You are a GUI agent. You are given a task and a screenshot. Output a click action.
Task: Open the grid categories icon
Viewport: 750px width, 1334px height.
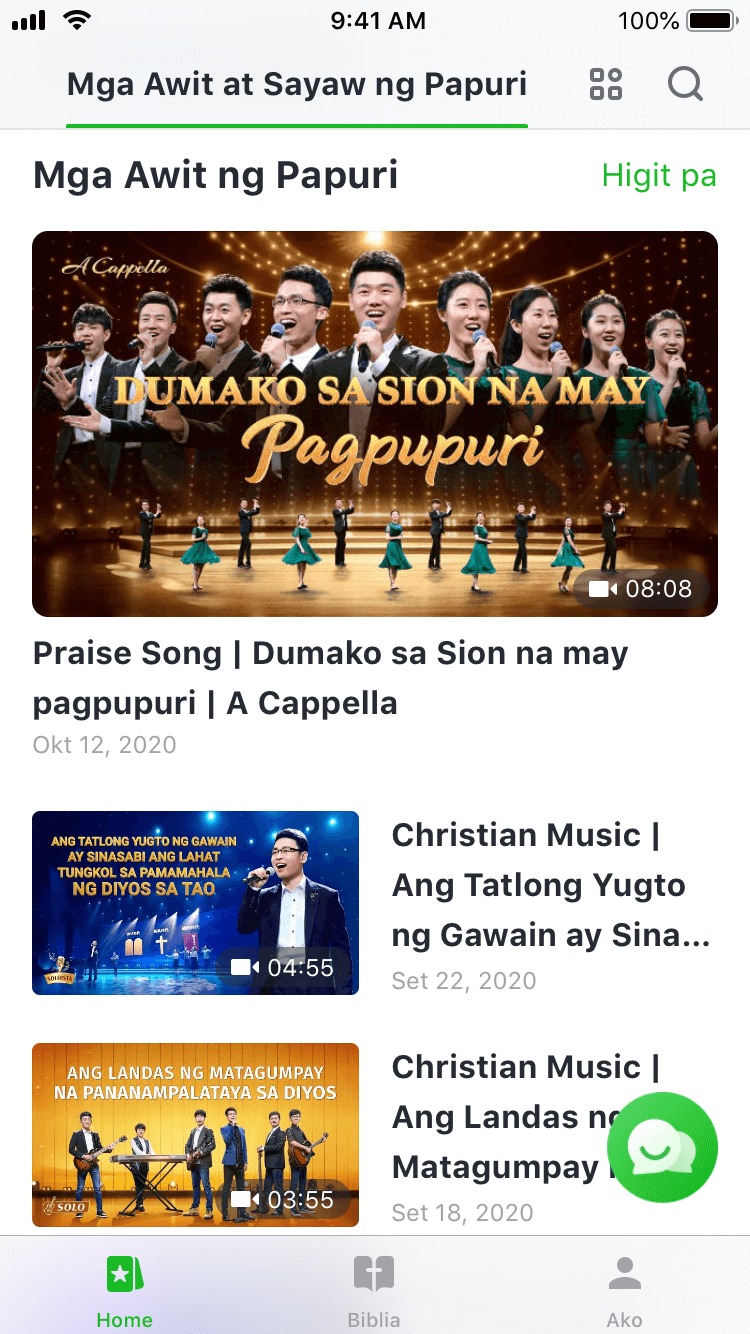click(606, 84)
